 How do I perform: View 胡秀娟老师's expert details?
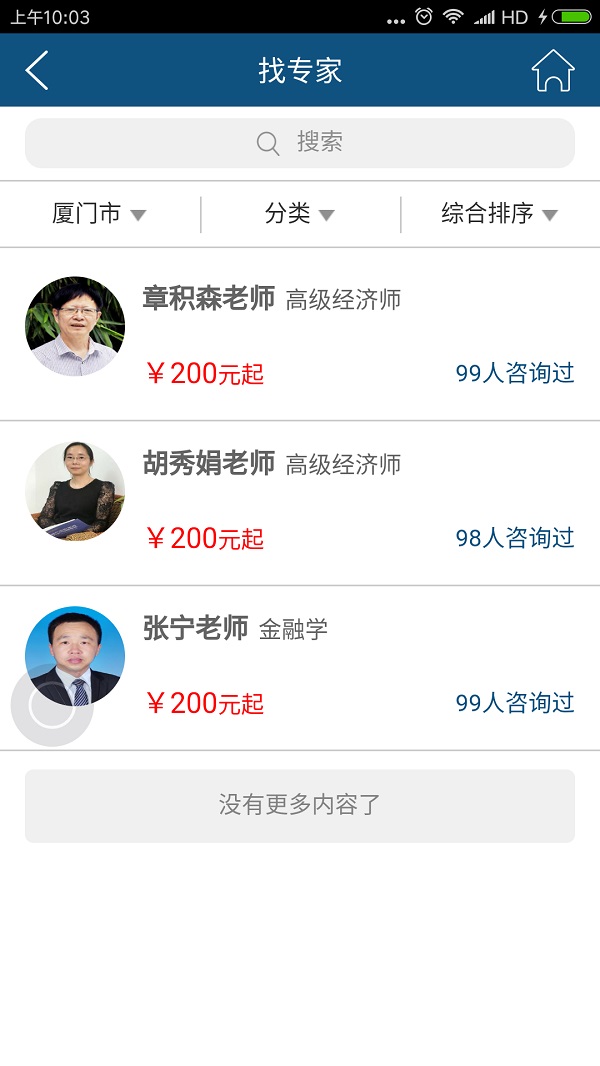click(x=300, y=500)
